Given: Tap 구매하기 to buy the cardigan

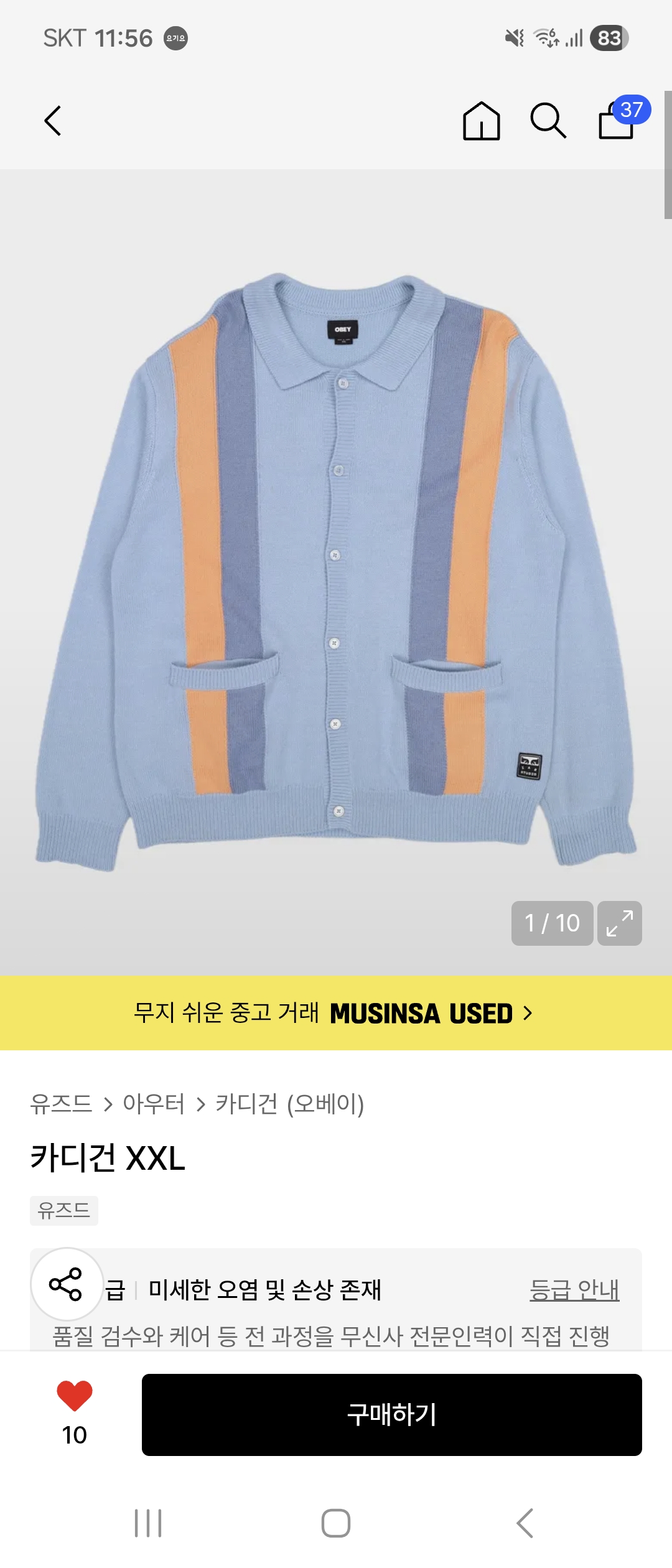Looking at the screenshot, I should click(x=391, y=1415).
